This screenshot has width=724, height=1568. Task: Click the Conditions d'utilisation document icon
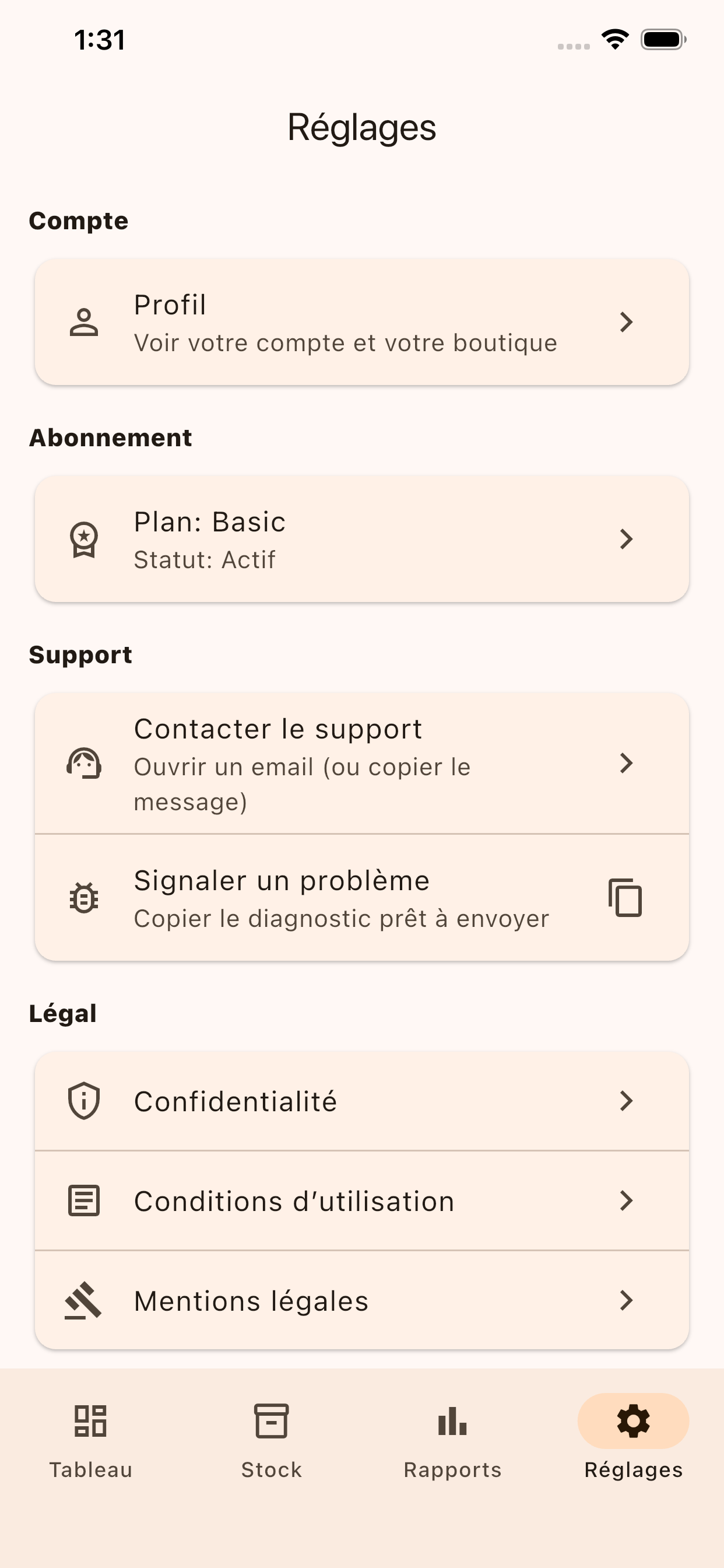pos(84,1200)
